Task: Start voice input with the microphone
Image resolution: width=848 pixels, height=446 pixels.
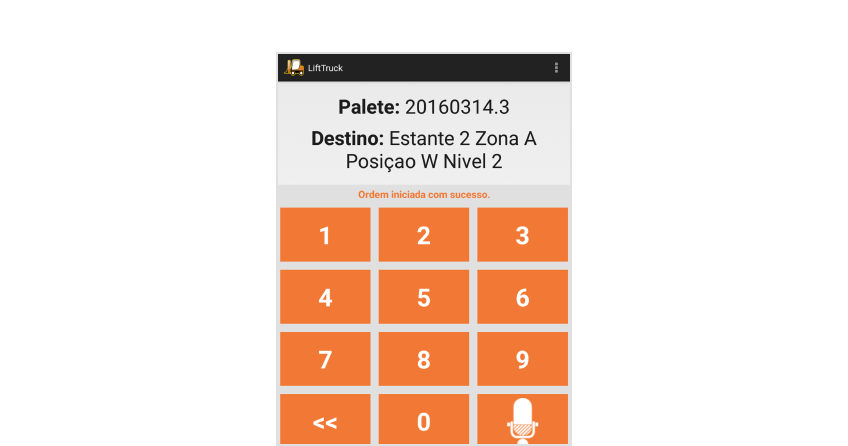Action: point(522,421)
